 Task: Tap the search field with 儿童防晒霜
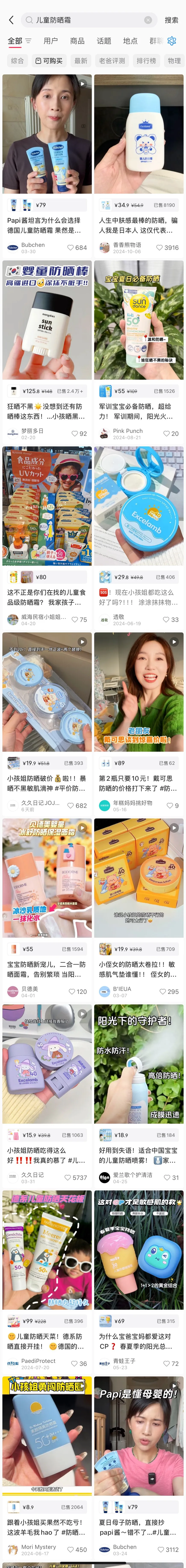[x=85, y=20]
